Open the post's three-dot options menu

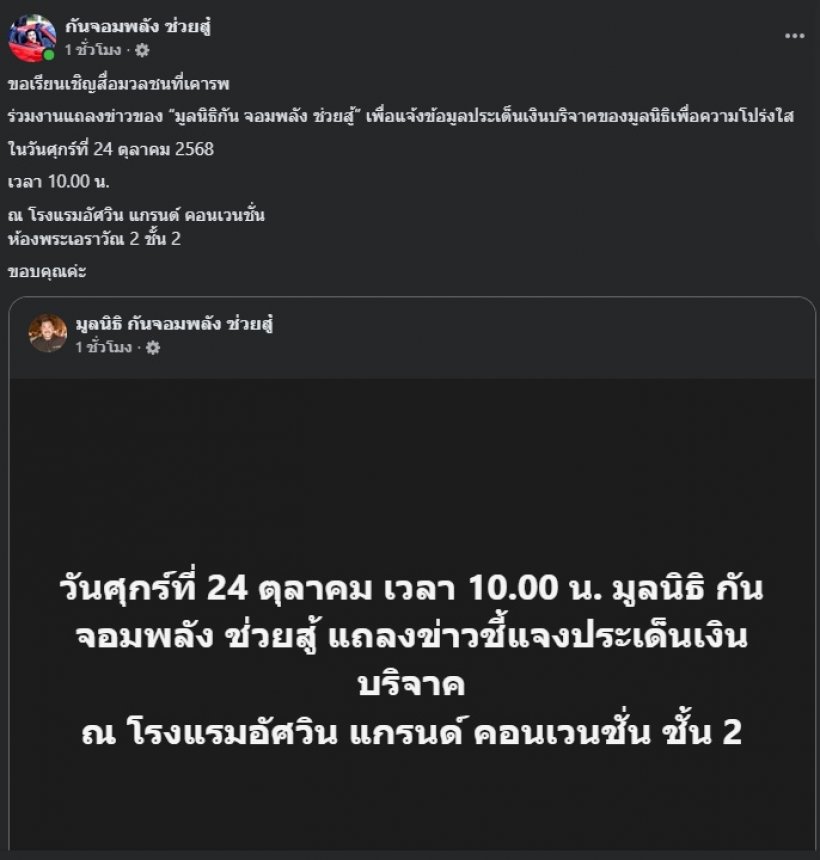pyautogui.click(x=794, y=35)
